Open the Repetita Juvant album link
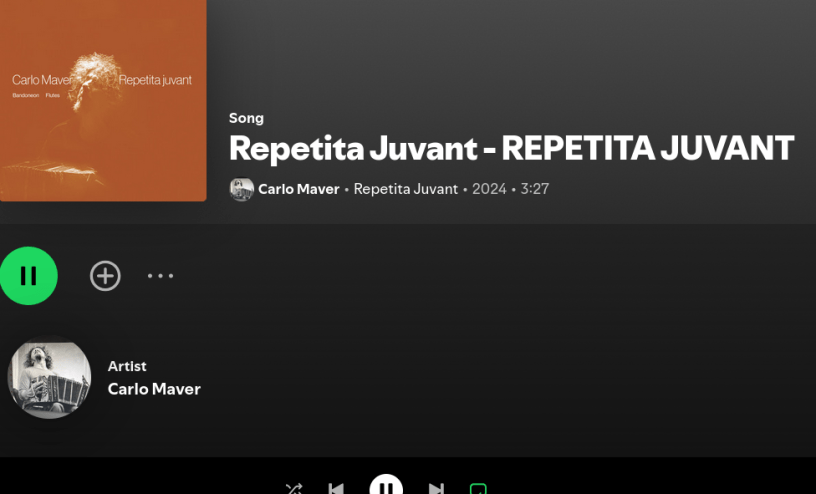 (405, 189)
